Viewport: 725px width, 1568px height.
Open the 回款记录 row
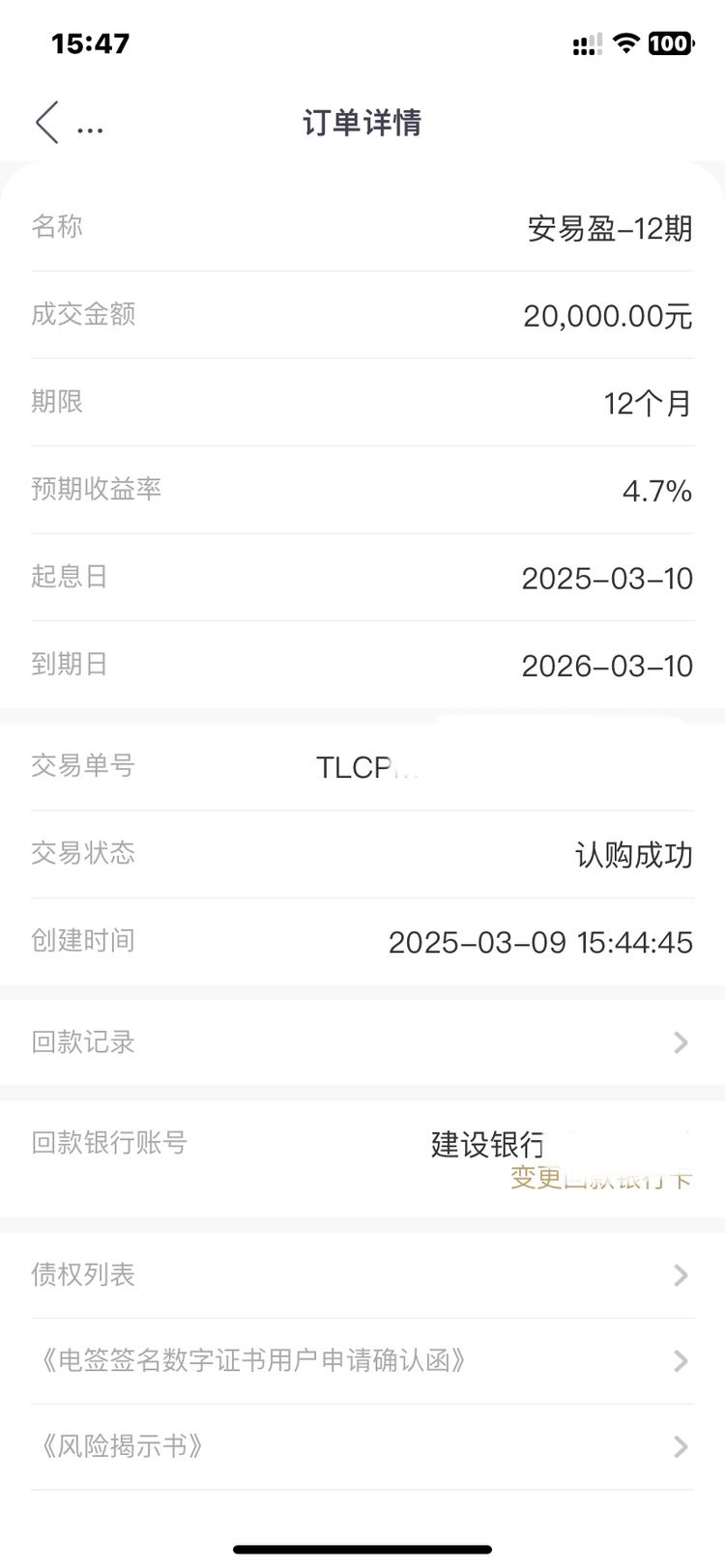click(x=362, y=1042)
